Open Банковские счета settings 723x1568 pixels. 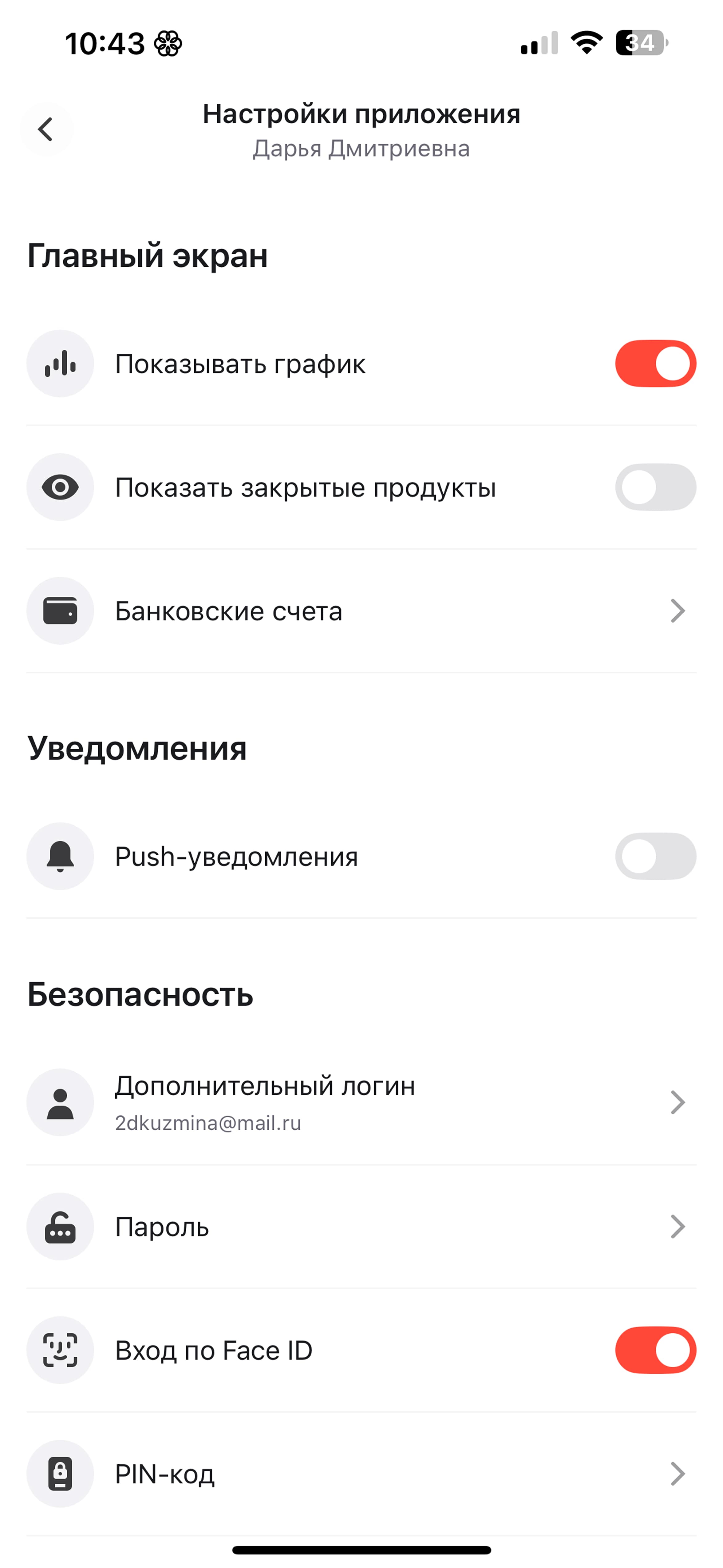point(361,611)
